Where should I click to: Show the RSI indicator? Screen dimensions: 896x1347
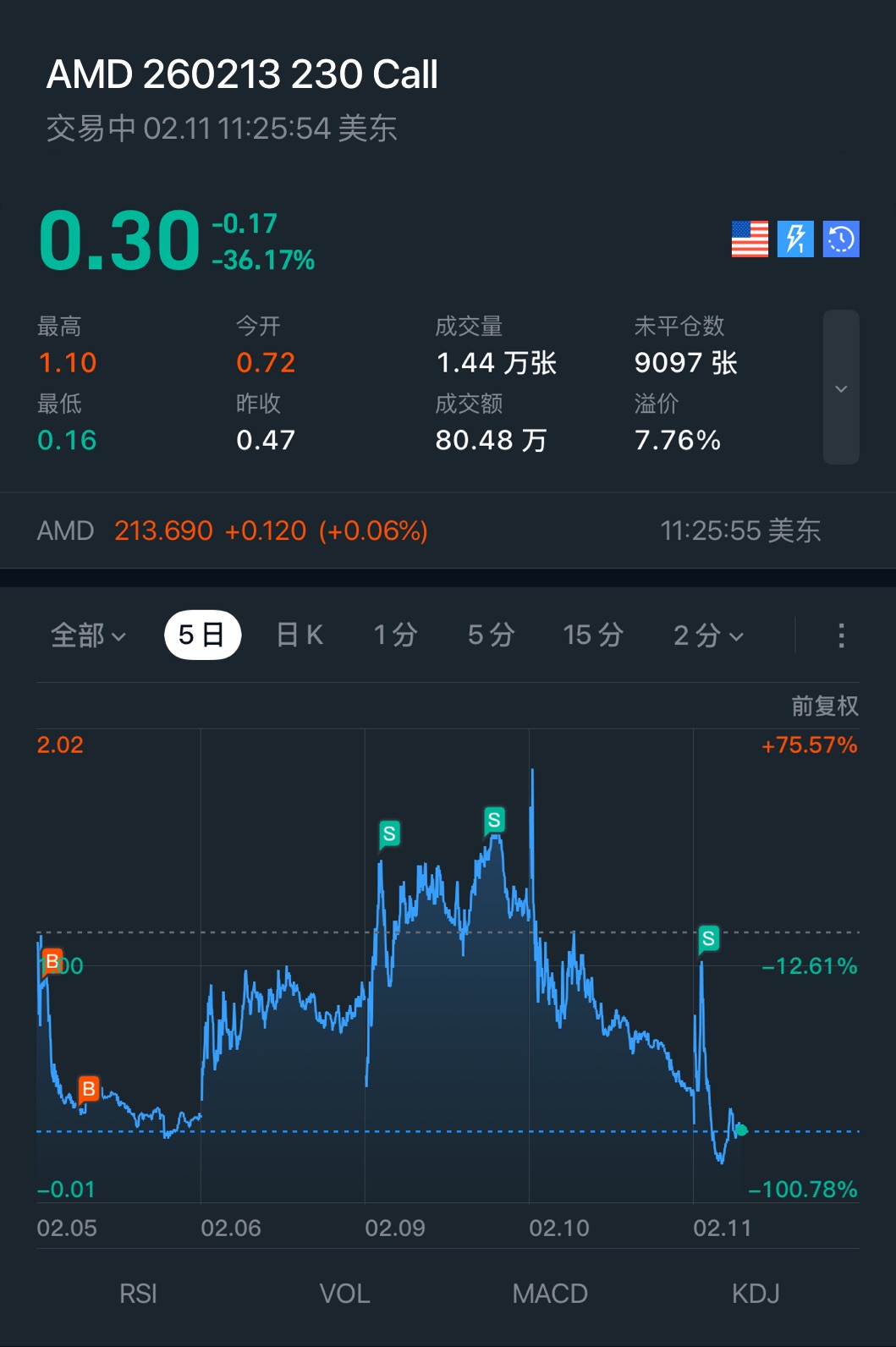click(138, 1294)
